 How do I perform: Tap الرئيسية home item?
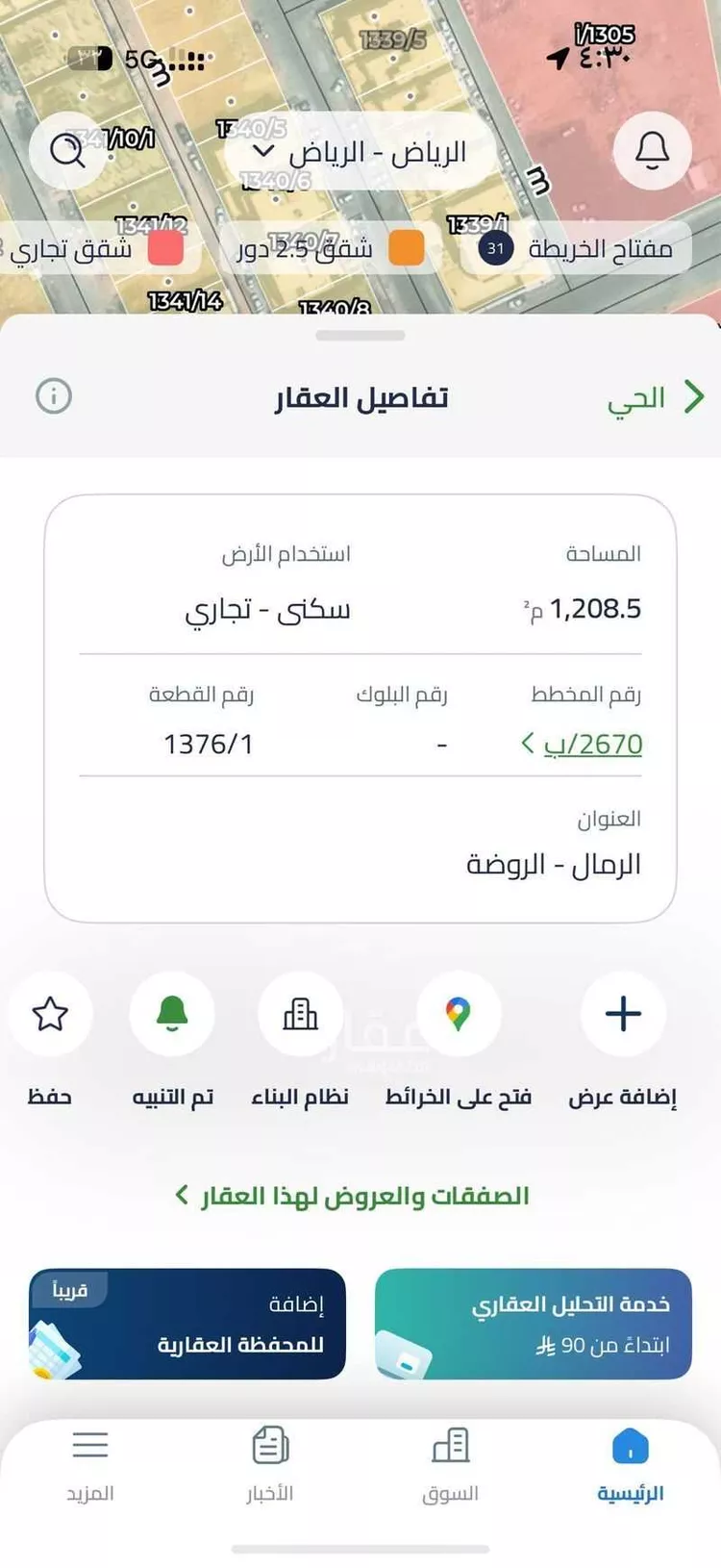coord(630,1462)
